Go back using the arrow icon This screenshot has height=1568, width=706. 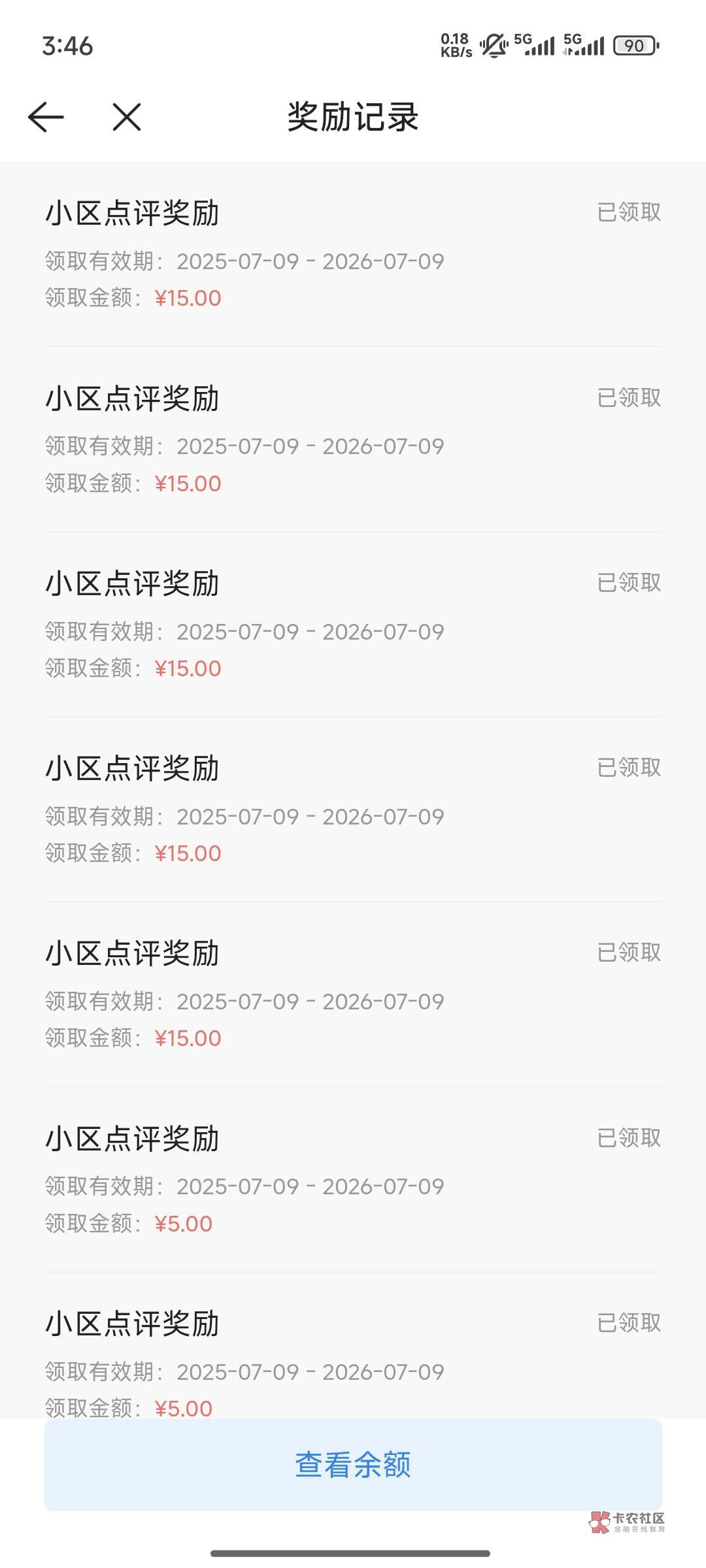(46, 118)
